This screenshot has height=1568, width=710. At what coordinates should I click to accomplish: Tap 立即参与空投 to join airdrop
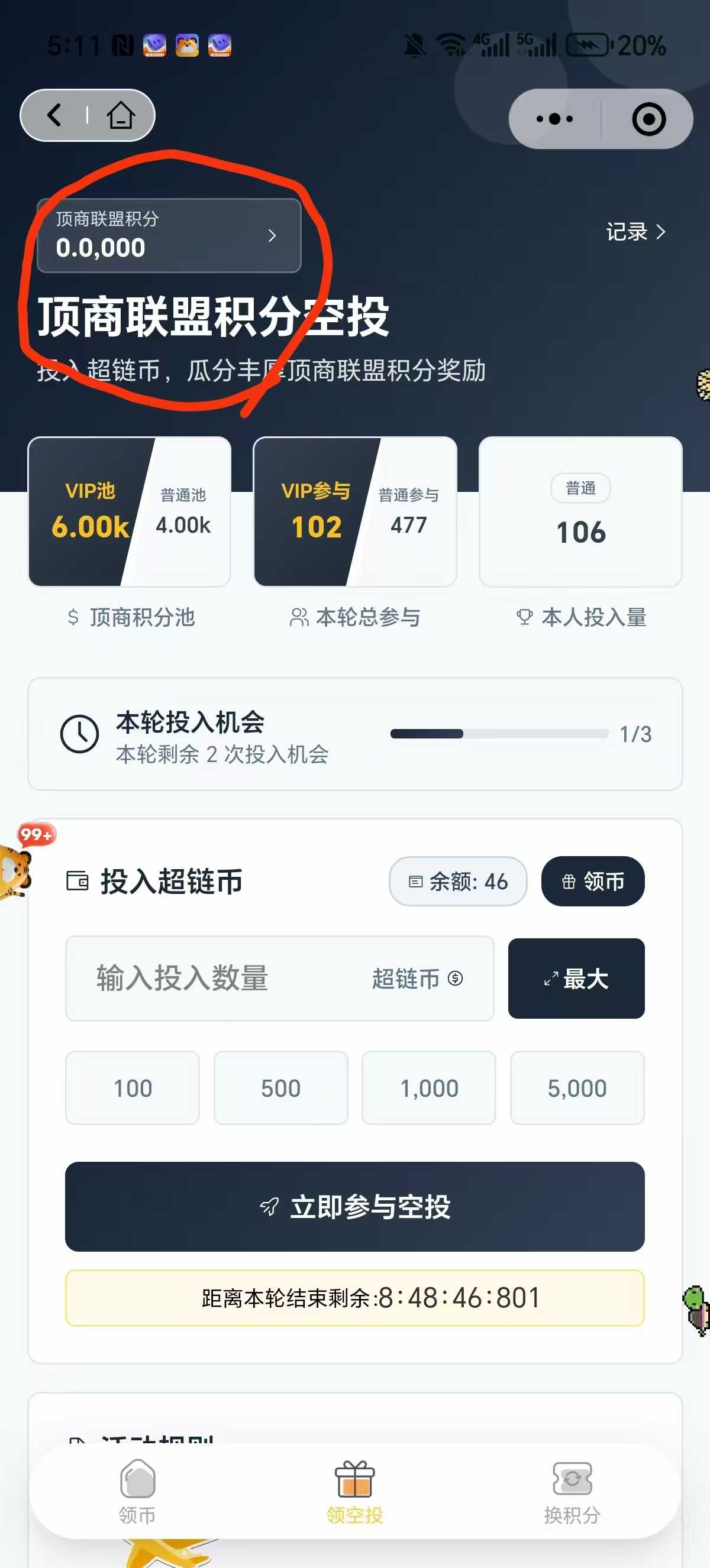(354, 1206)
